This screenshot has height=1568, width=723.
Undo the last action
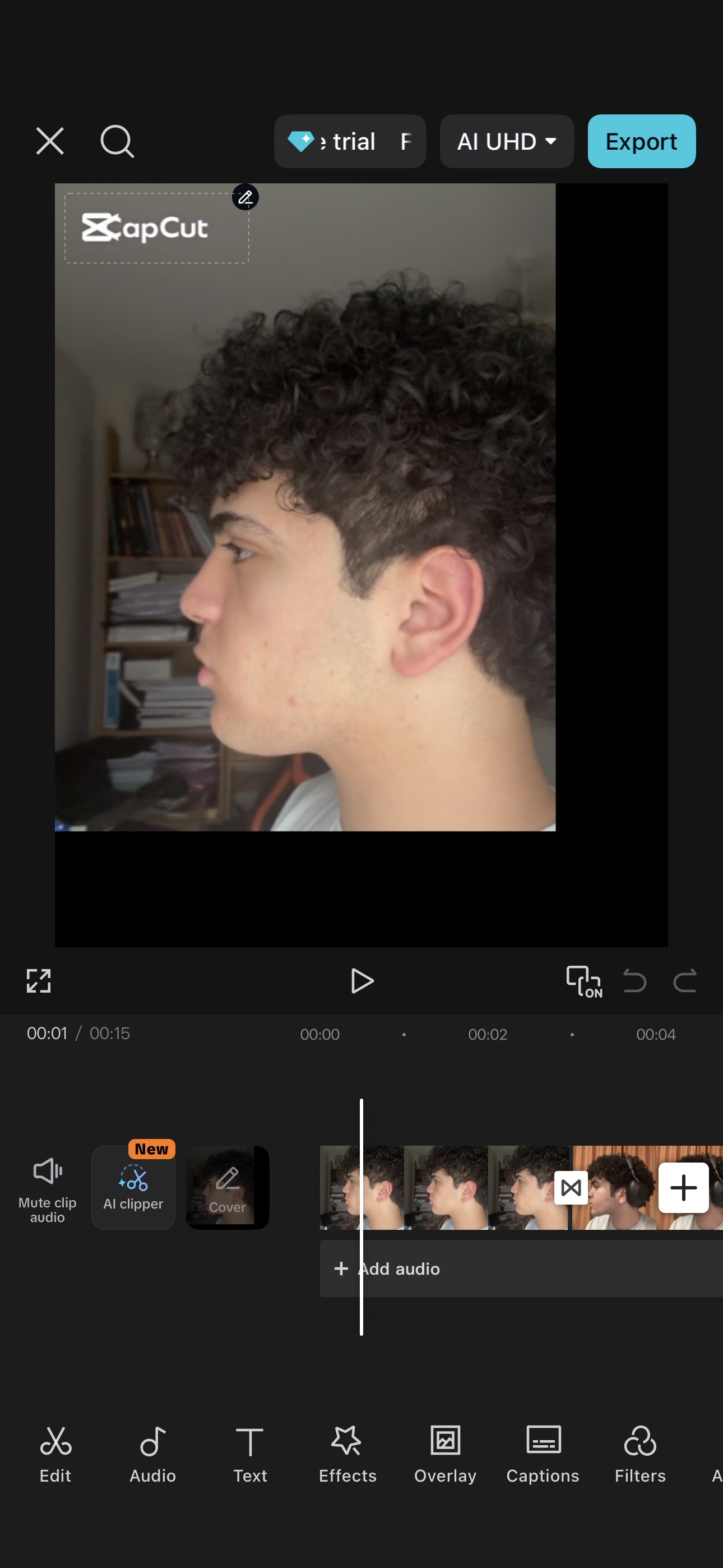coord(634,981)
